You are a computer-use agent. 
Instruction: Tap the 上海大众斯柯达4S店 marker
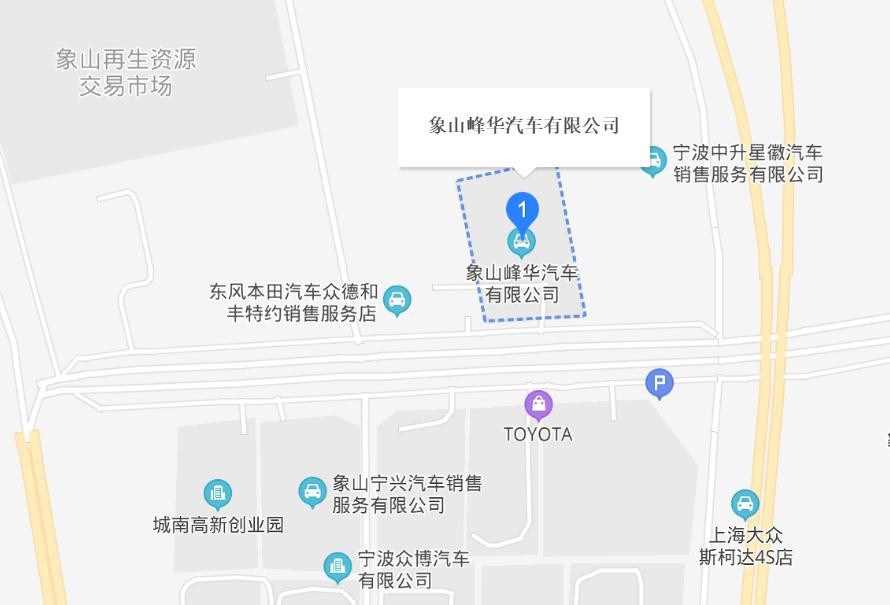point(745,503)
